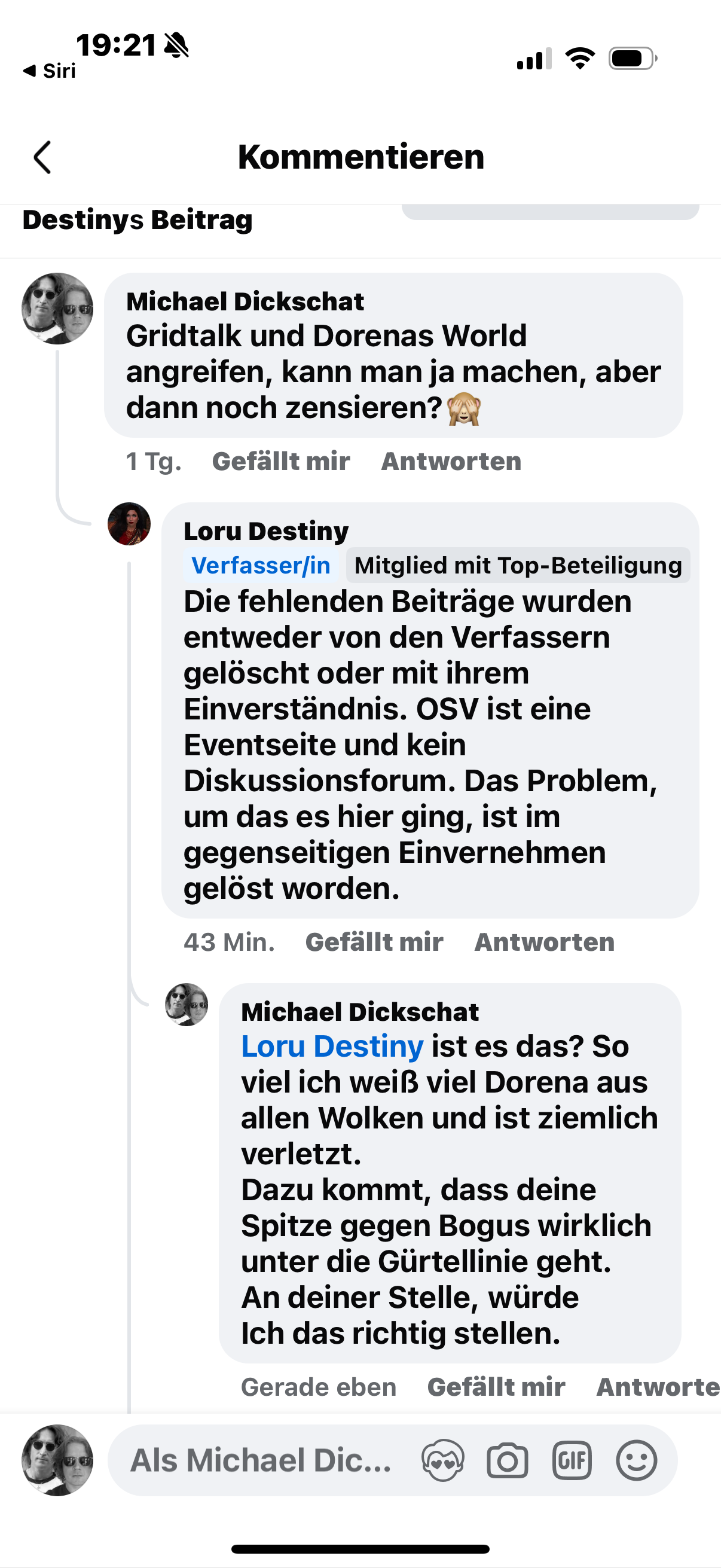Open Loru Destiny's profile picture
The image size is (721, 1568).
129,523
